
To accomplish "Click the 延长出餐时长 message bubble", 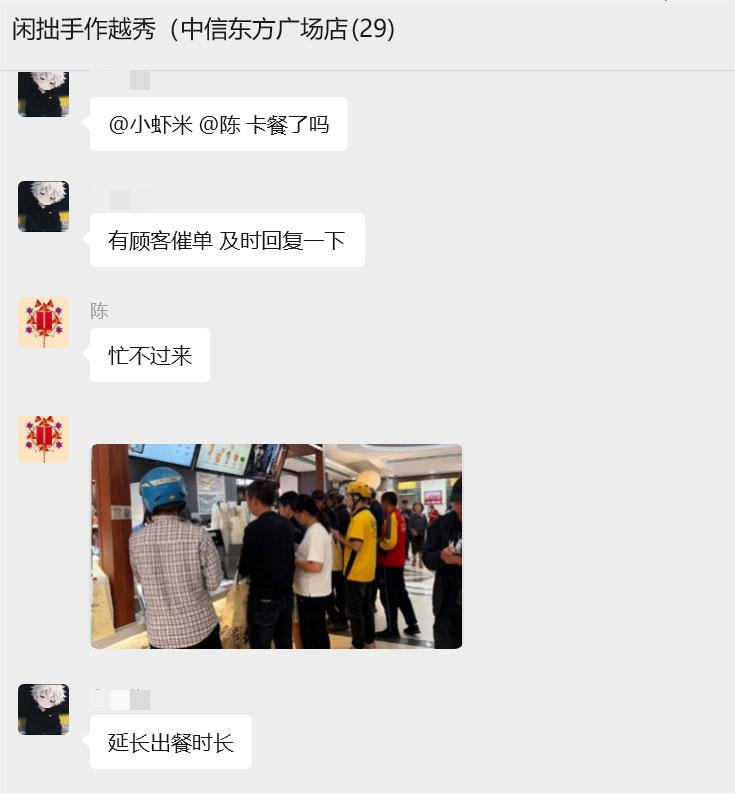I will pos(170,742).
